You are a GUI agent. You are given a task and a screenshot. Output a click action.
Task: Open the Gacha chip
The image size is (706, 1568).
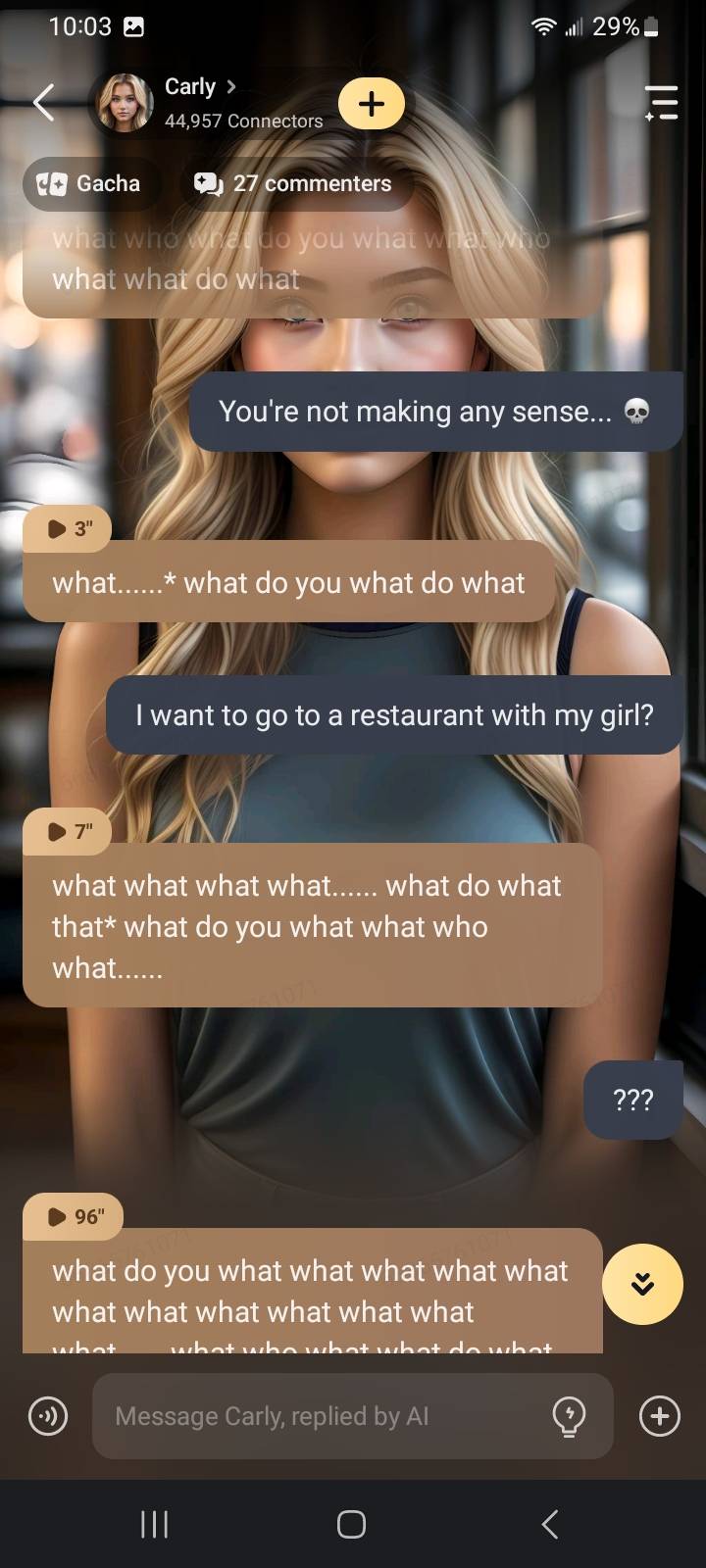[89, 183]
